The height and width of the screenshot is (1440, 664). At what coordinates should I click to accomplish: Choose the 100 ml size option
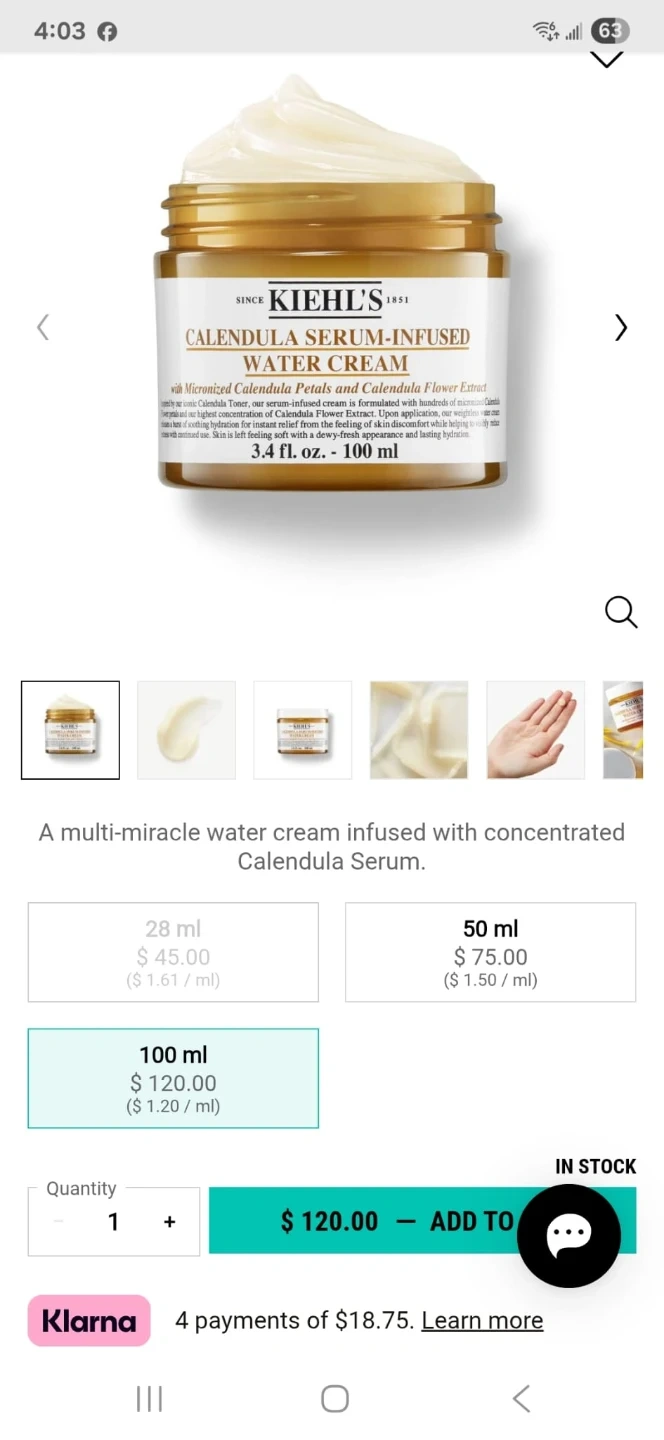(173, 1078)
